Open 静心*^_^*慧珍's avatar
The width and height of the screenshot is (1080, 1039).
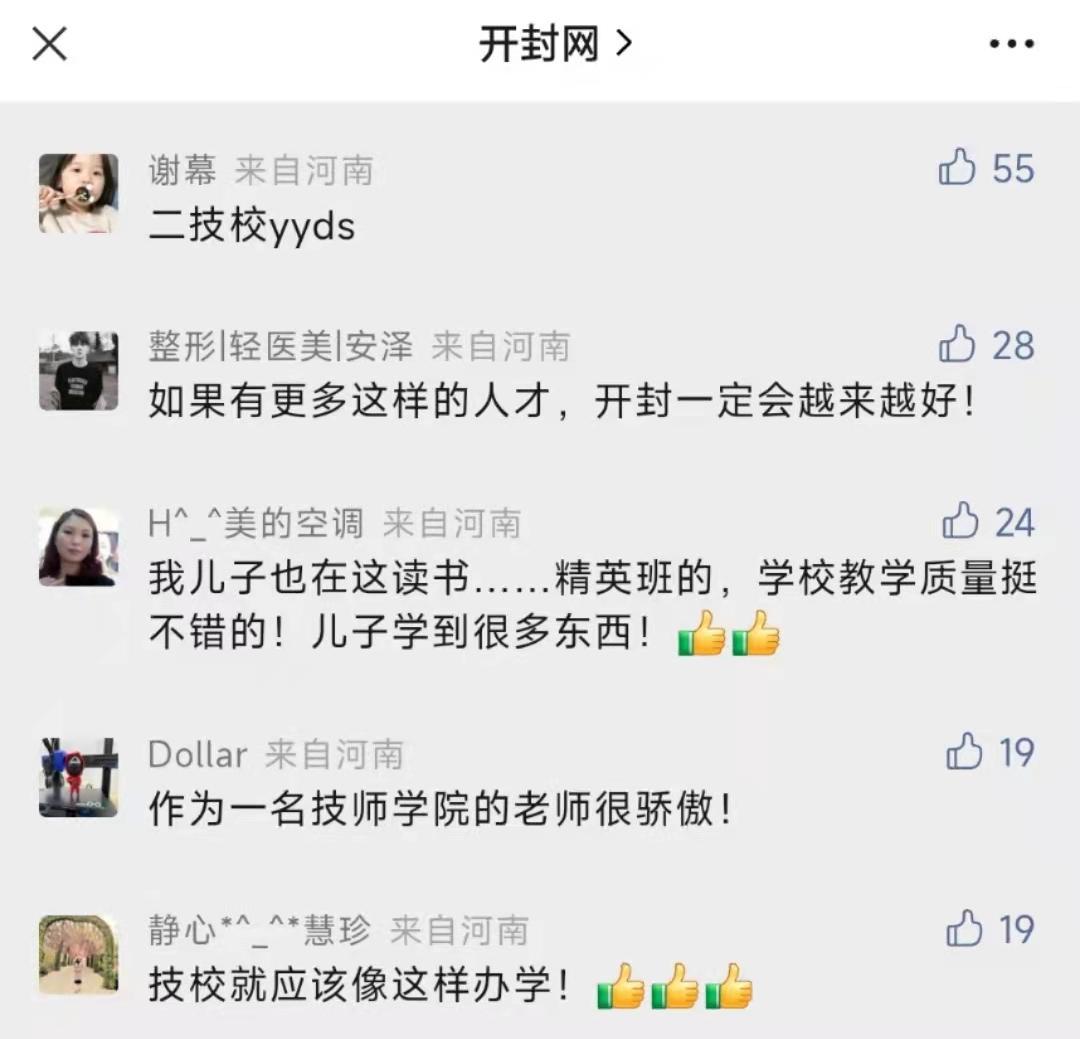[x=79, y=954]
